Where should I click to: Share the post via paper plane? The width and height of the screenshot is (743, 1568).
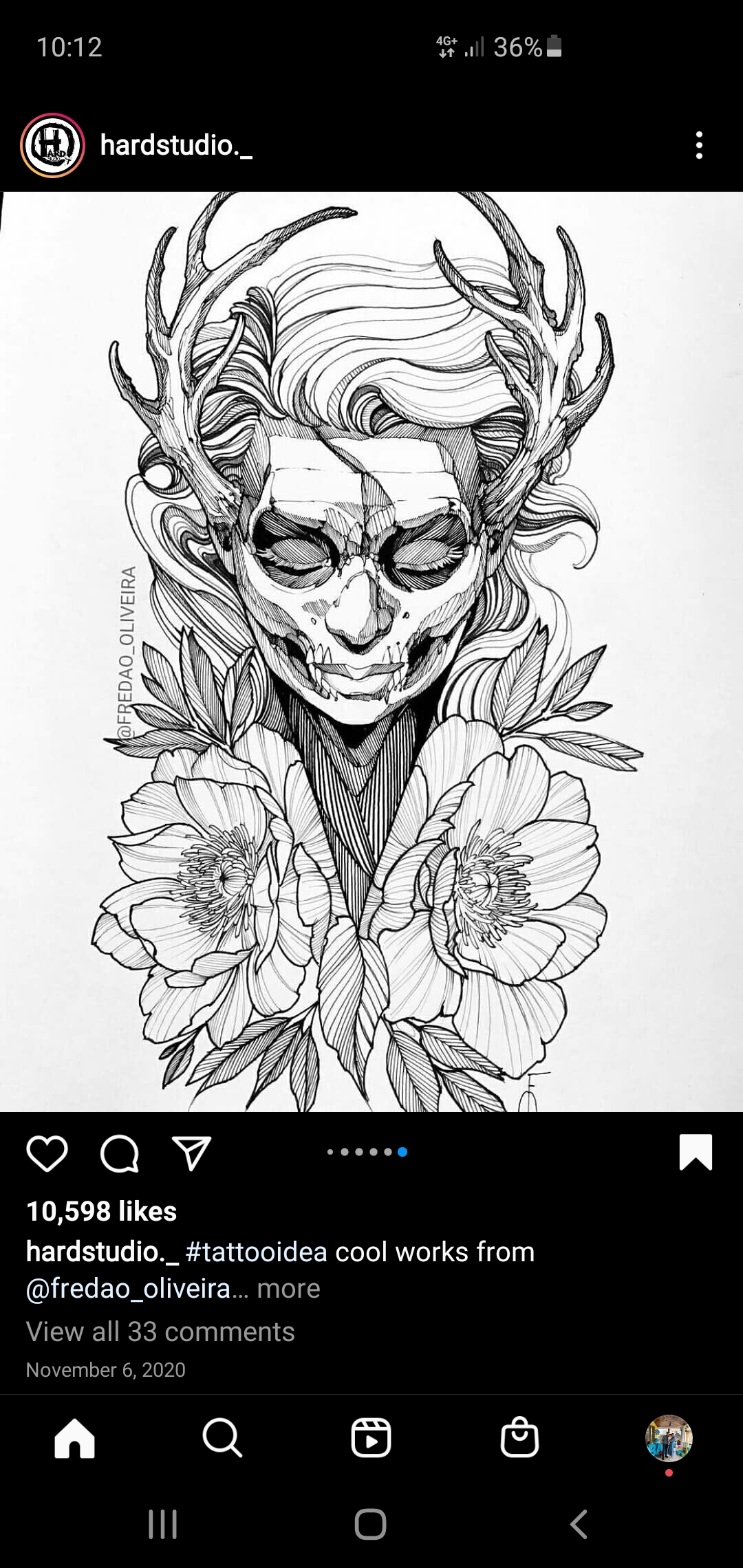[x=191, y=1153]
